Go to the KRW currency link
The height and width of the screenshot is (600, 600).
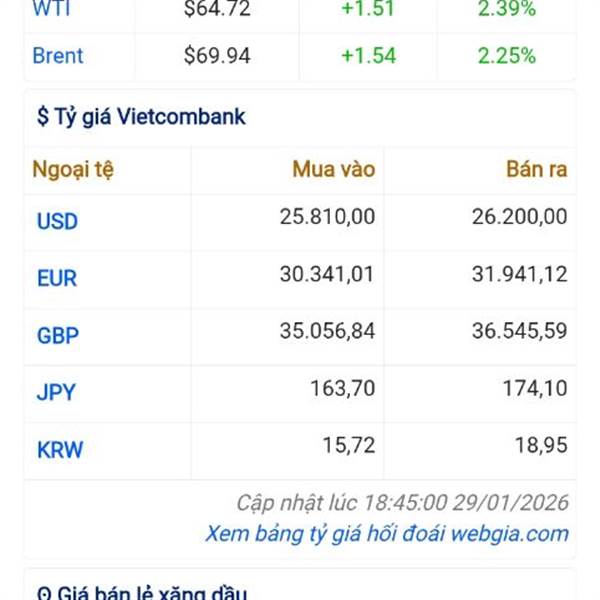[60, 450]
